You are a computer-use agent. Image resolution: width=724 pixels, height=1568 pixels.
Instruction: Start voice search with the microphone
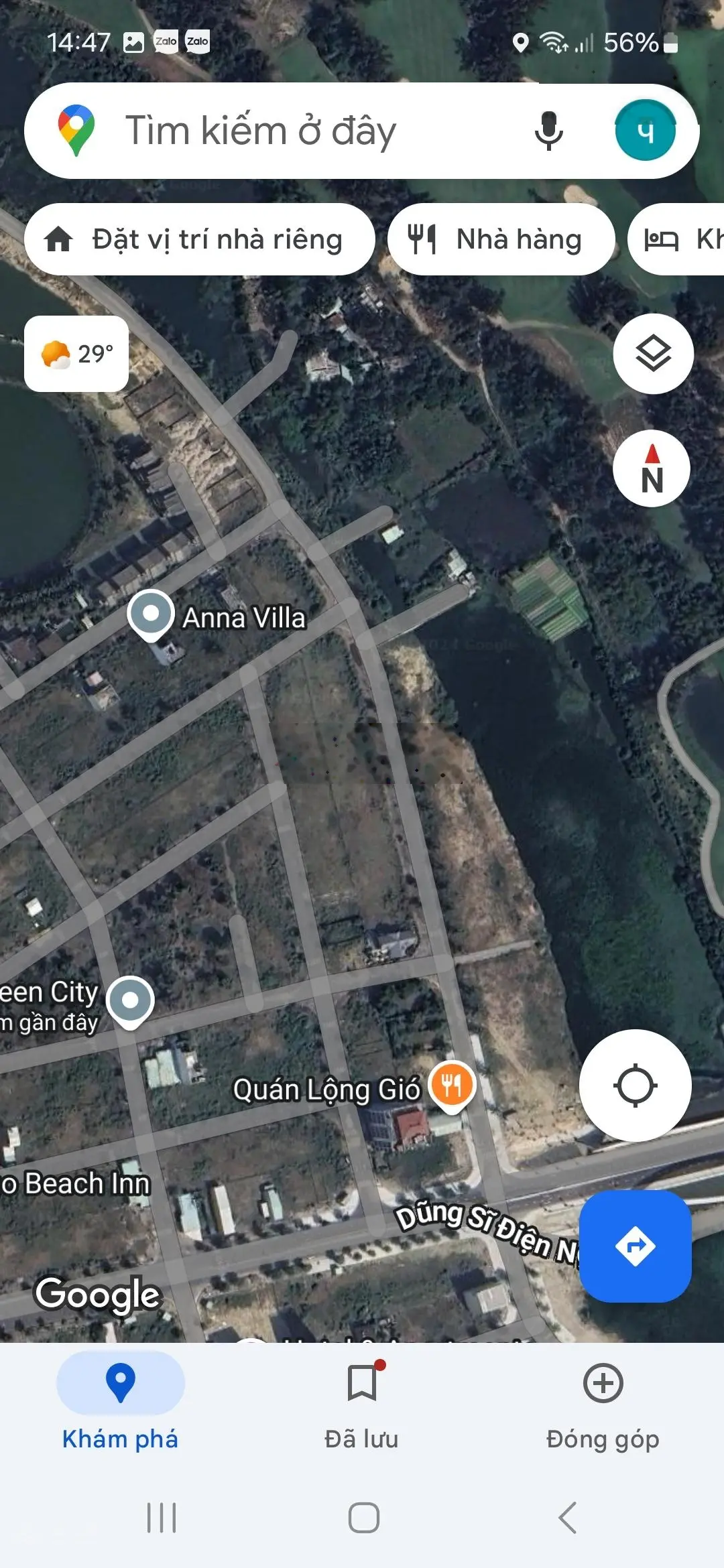(x=548, y=131)
